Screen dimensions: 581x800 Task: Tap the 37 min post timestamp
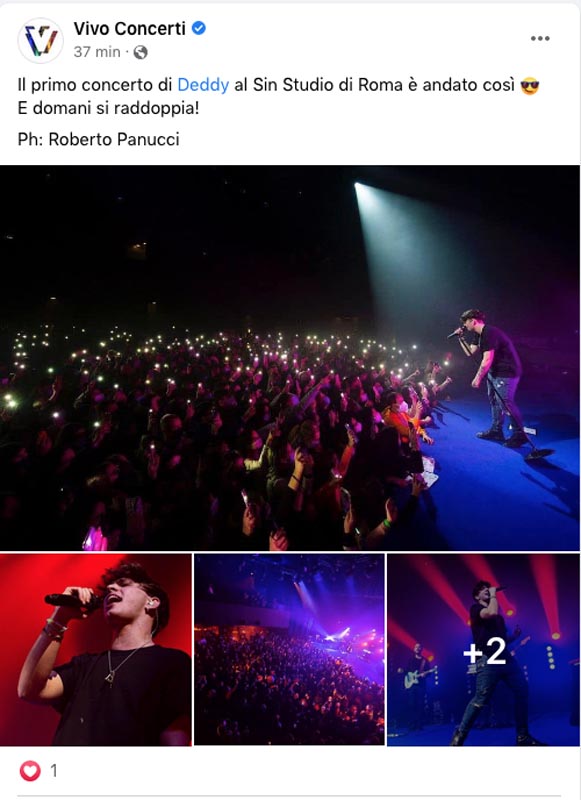[96, 52]
